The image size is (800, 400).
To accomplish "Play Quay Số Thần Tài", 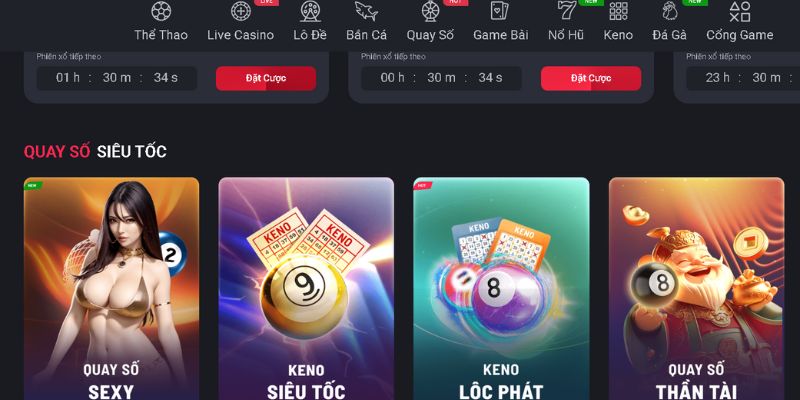I will coord(696,290).
